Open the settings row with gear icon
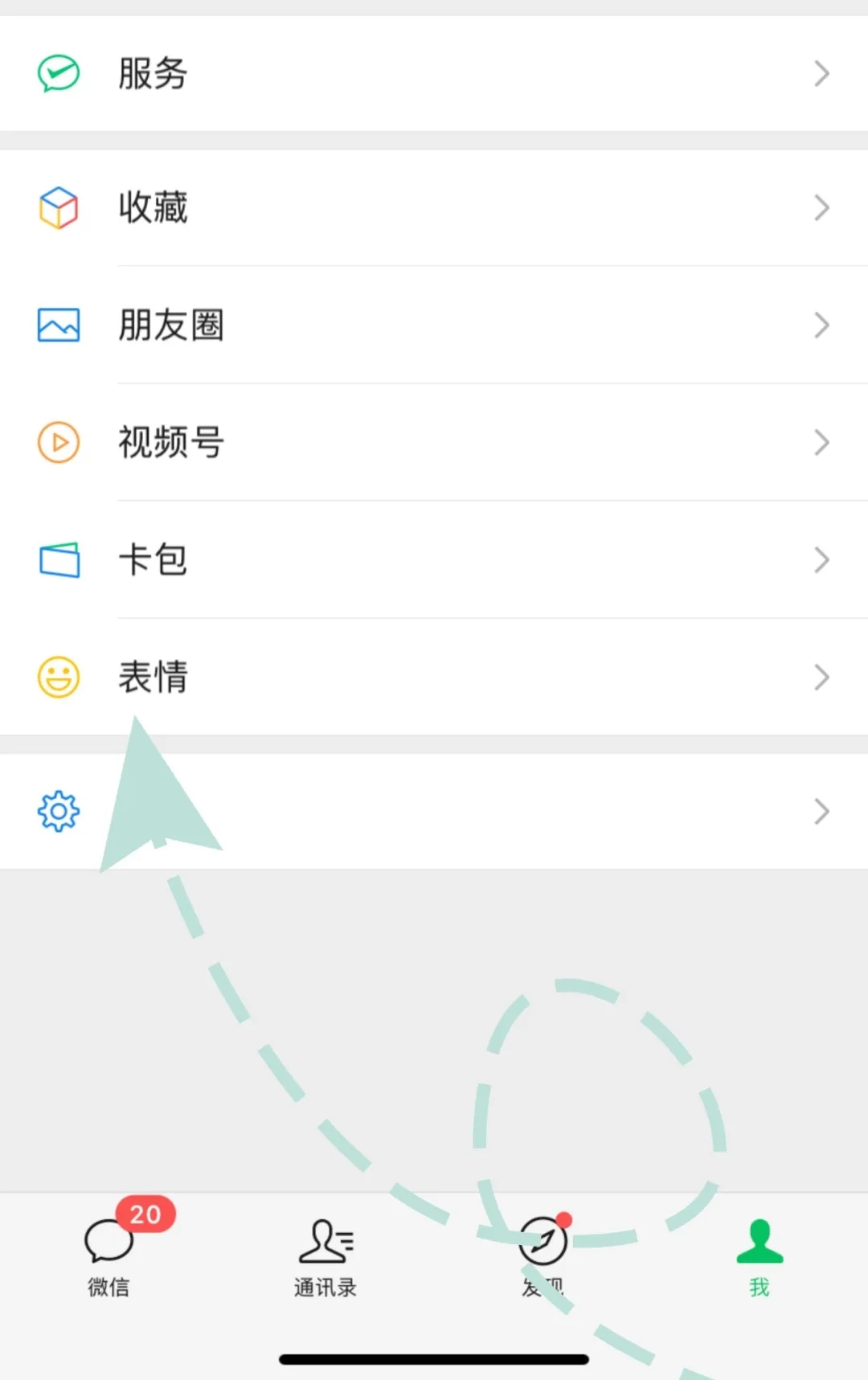 coord(434,811)
